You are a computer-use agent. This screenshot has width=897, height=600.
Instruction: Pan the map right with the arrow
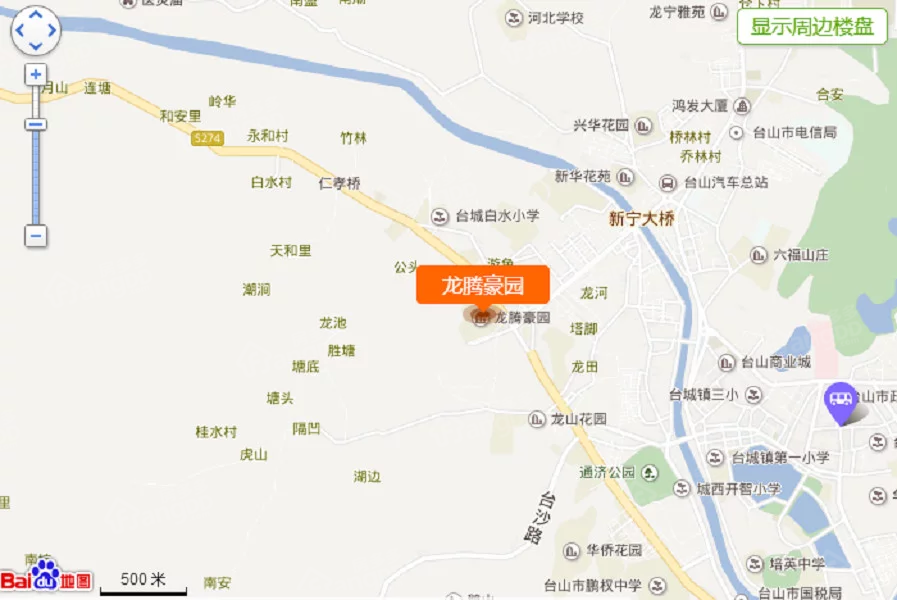point(52,31)
